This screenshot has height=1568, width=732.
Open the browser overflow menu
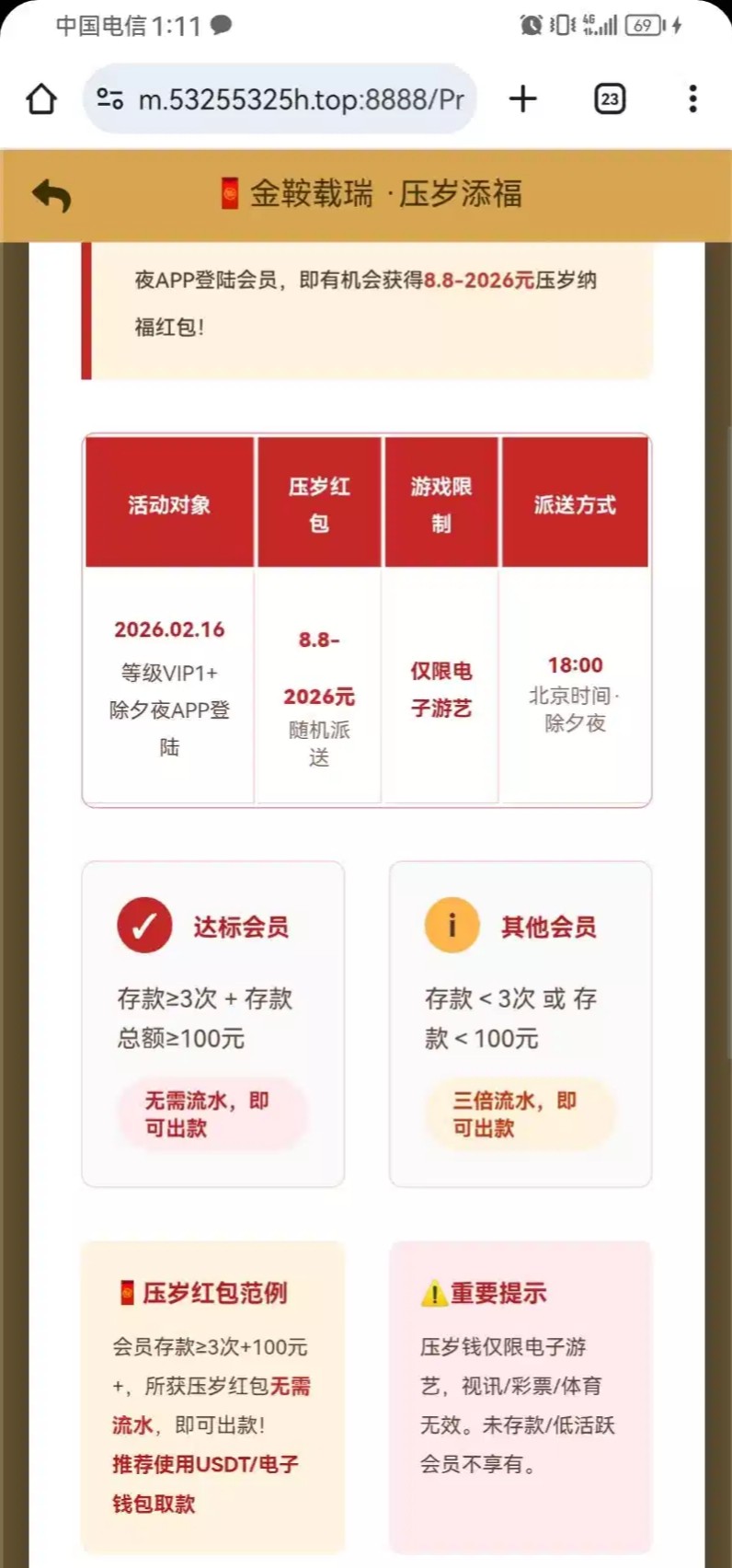point(692,98)
